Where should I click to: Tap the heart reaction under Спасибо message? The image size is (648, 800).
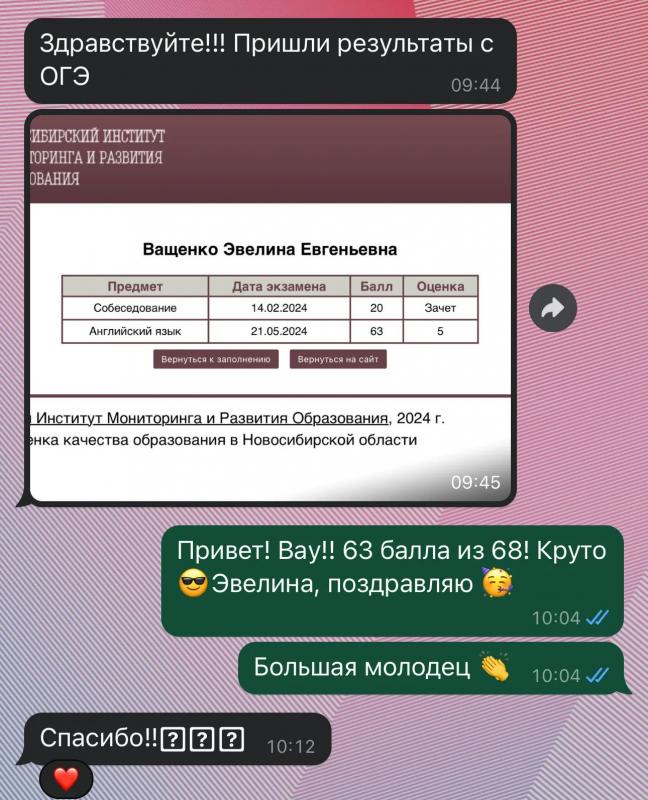click(66, 779)
